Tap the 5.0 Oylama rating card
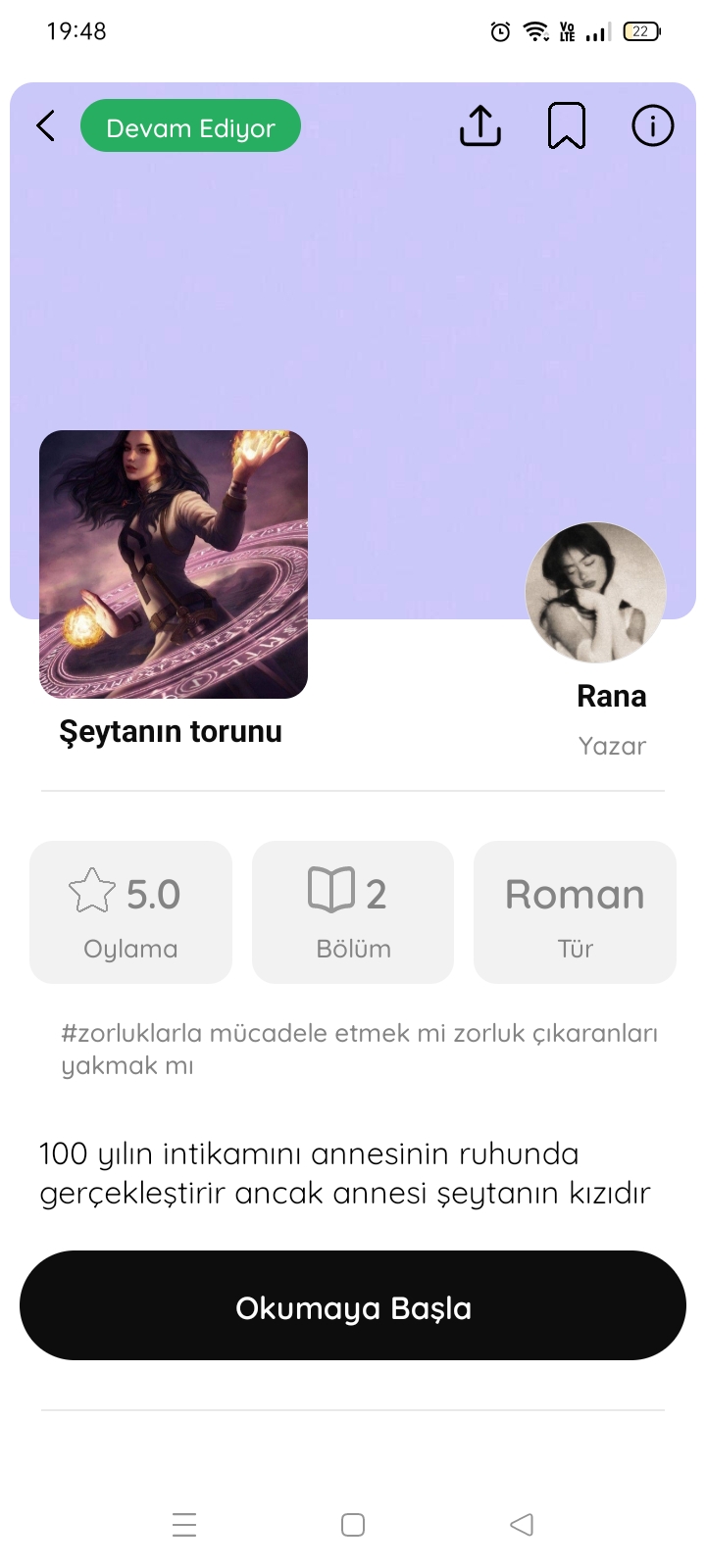This screenshot has width=706, height=1568. (x=130, y=912)
